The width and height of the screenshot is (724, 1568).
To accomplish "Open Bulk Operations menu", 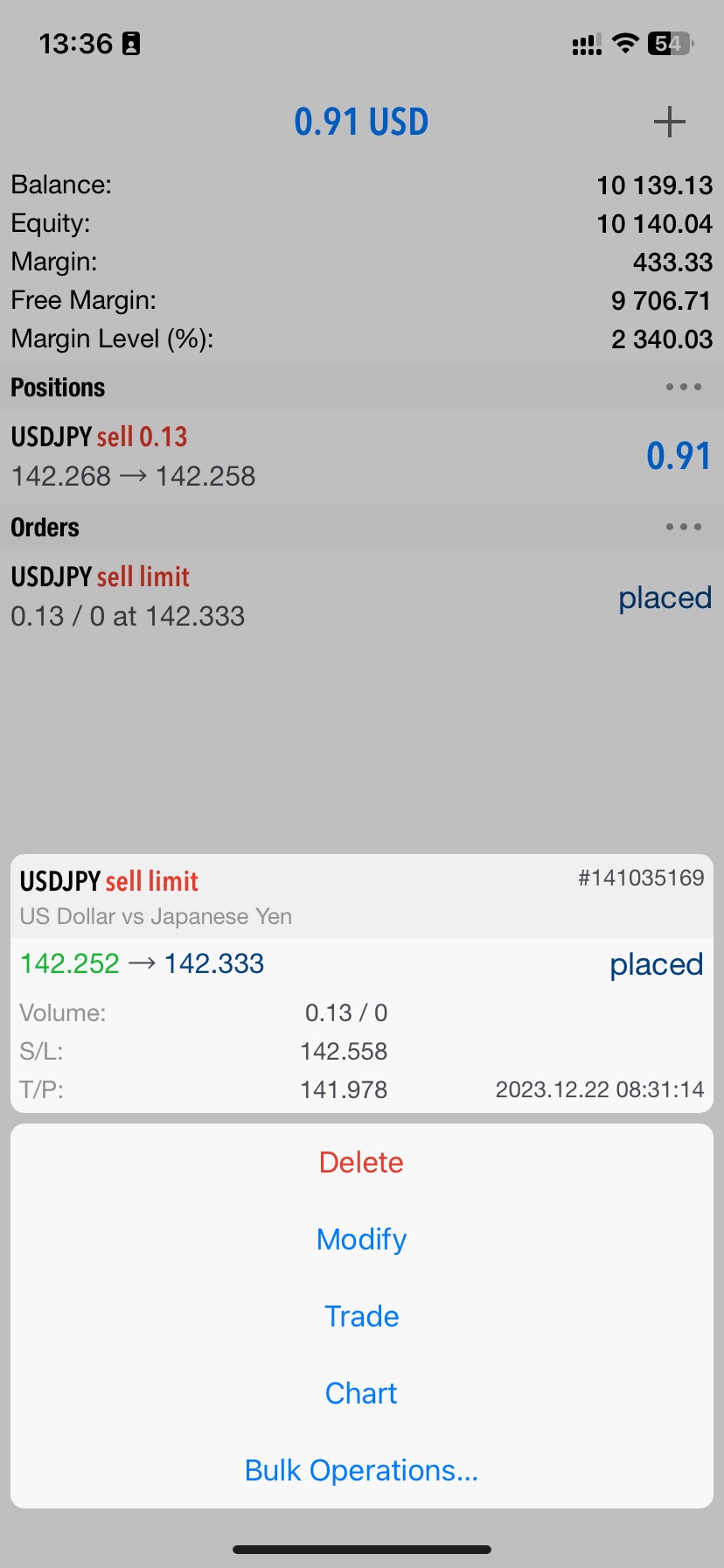I will tap(361, 1470).
